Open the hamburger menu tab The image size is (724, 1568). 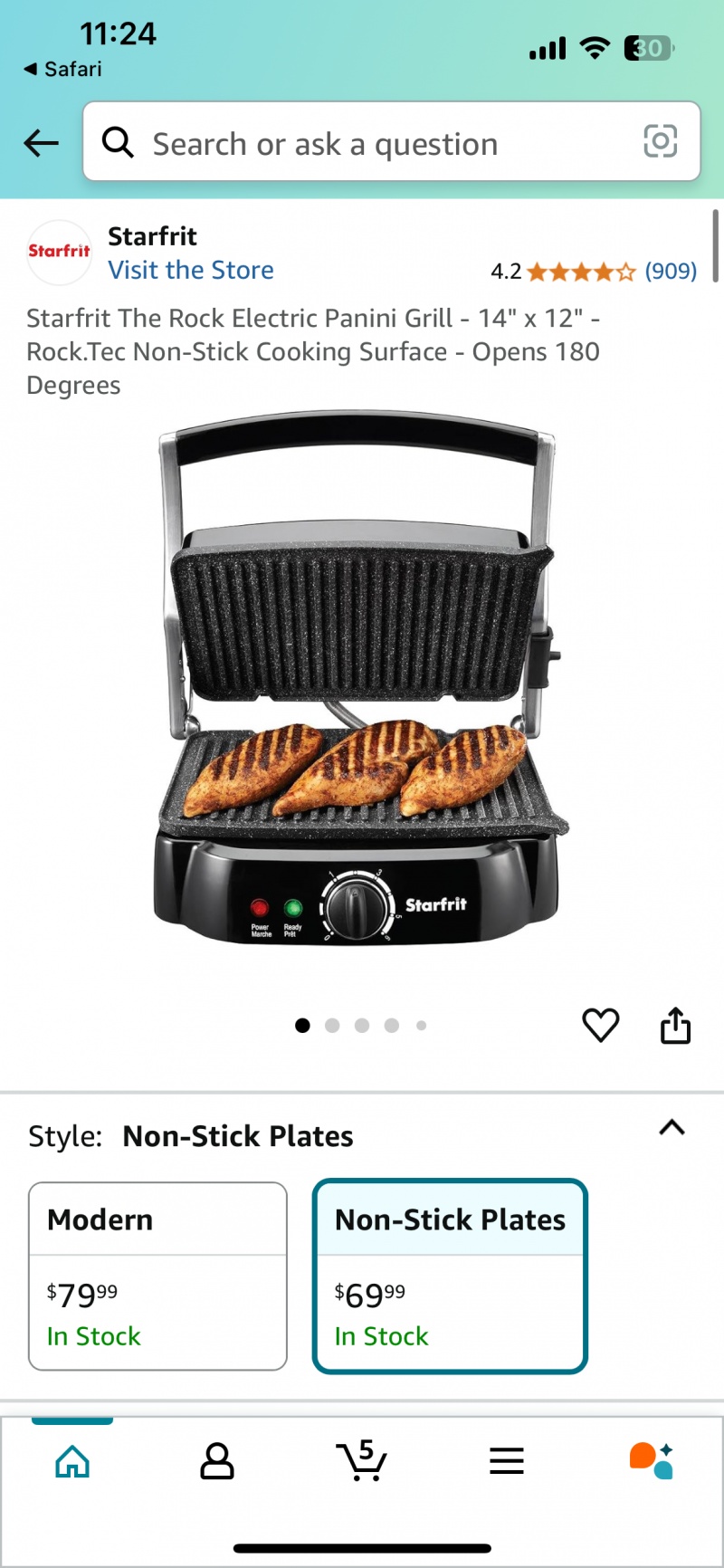pyautogui.click(x=507, y=1460)
